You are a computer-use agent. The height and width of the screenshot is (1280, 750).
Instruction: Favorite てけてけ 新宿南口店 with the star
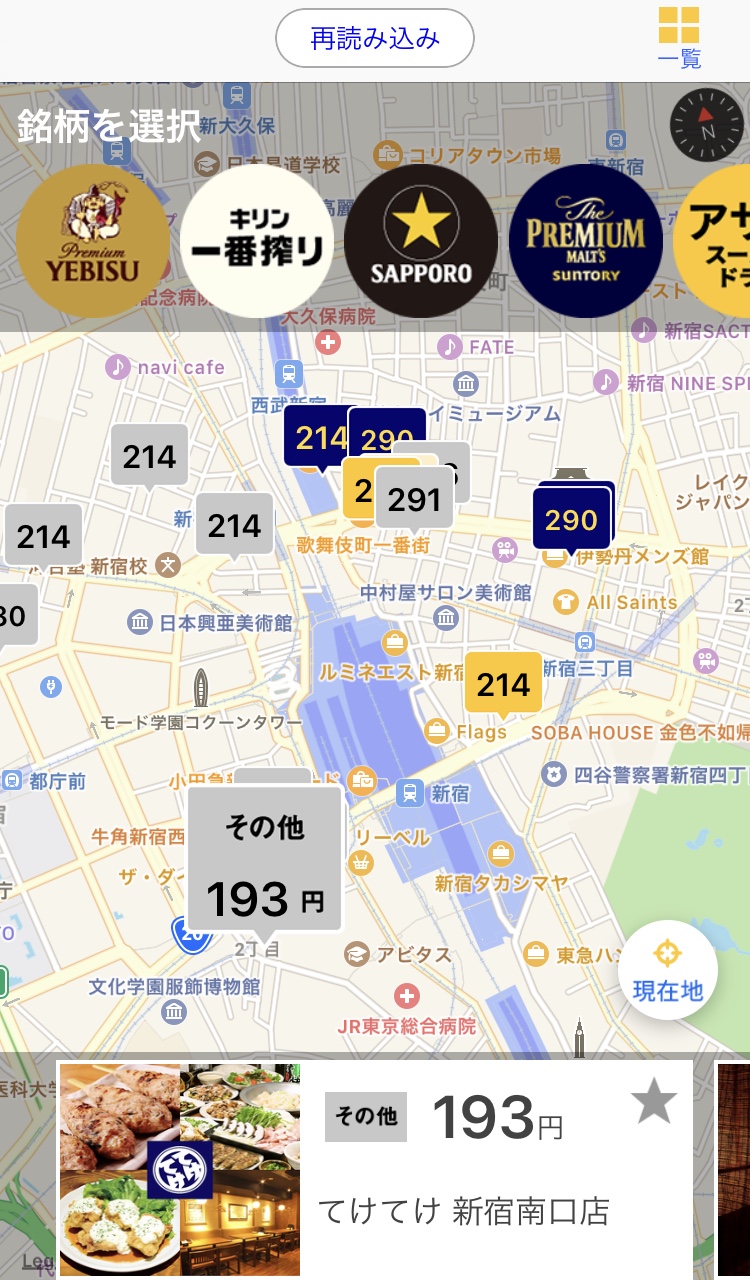(x=654, y=1103)
